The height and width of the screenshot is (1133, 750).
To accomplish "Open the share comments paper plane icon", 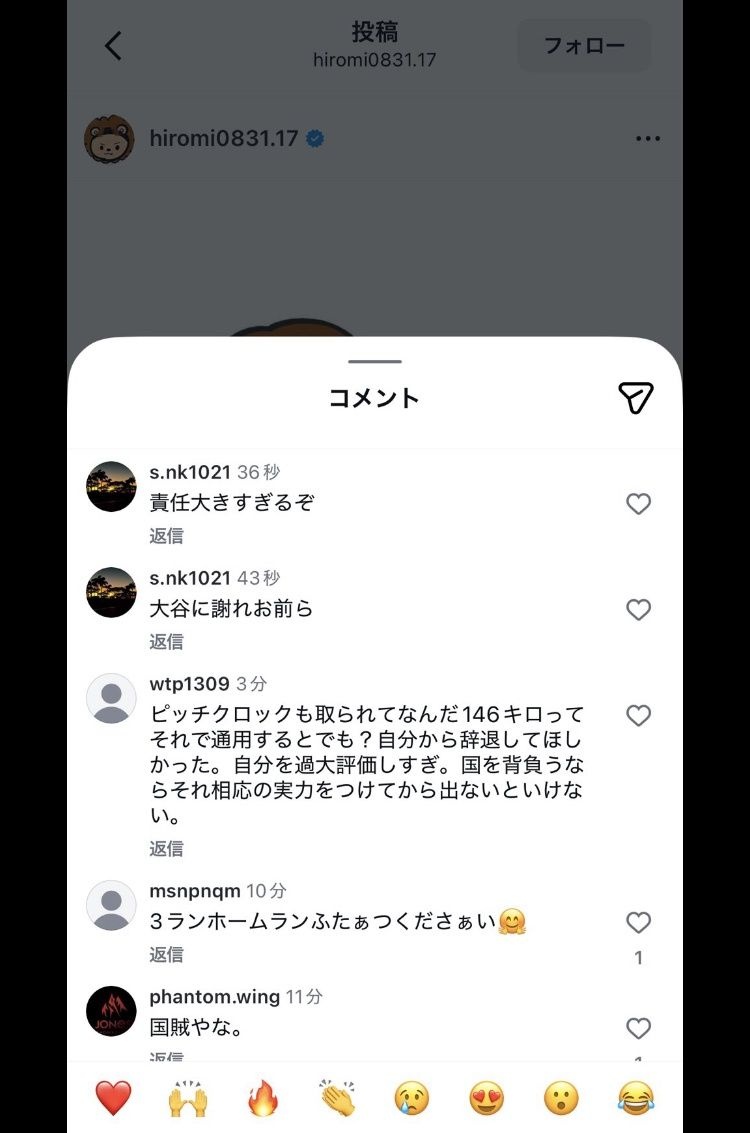I will tap(637, 396).
